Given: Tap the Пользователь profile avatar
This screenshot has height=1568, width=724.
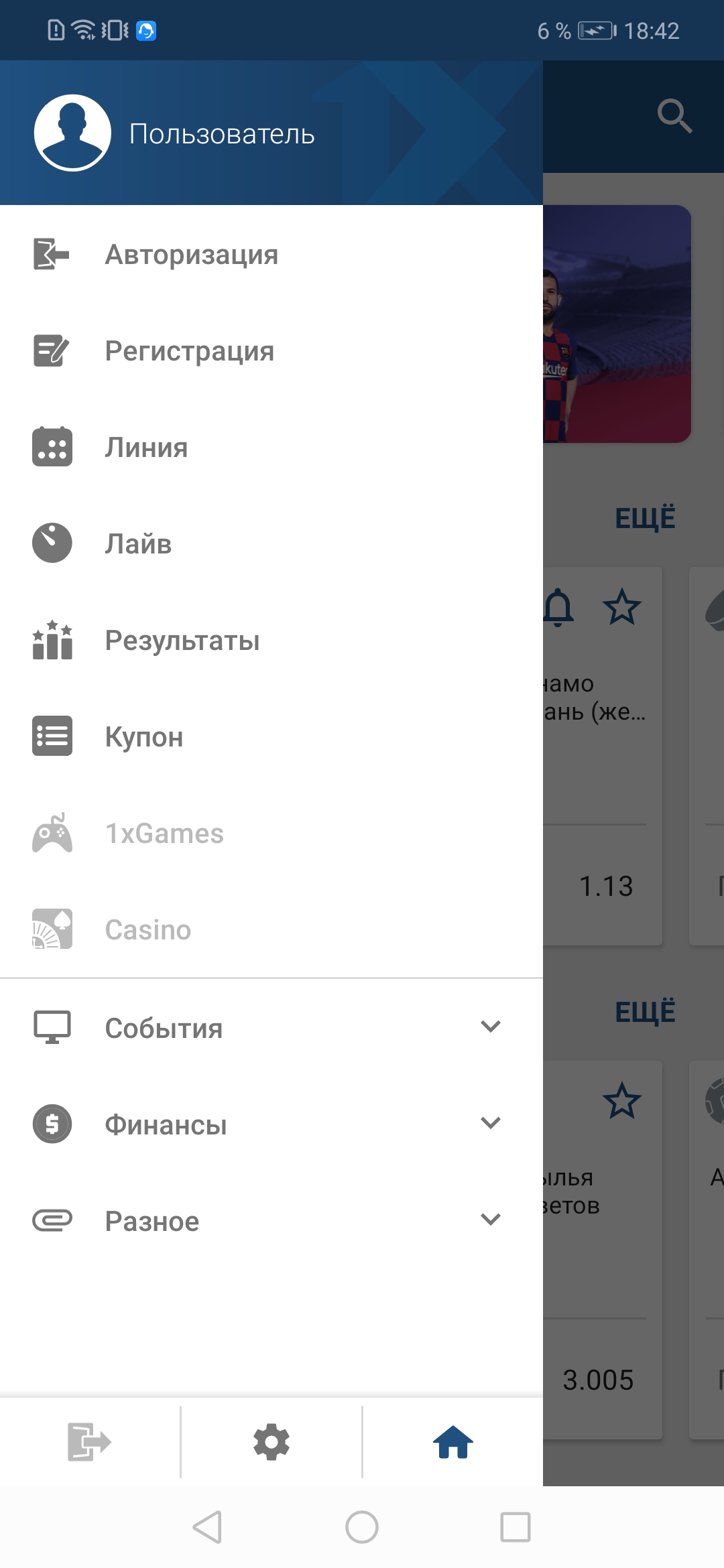Looking at the screenshot, I should point(72,133).
